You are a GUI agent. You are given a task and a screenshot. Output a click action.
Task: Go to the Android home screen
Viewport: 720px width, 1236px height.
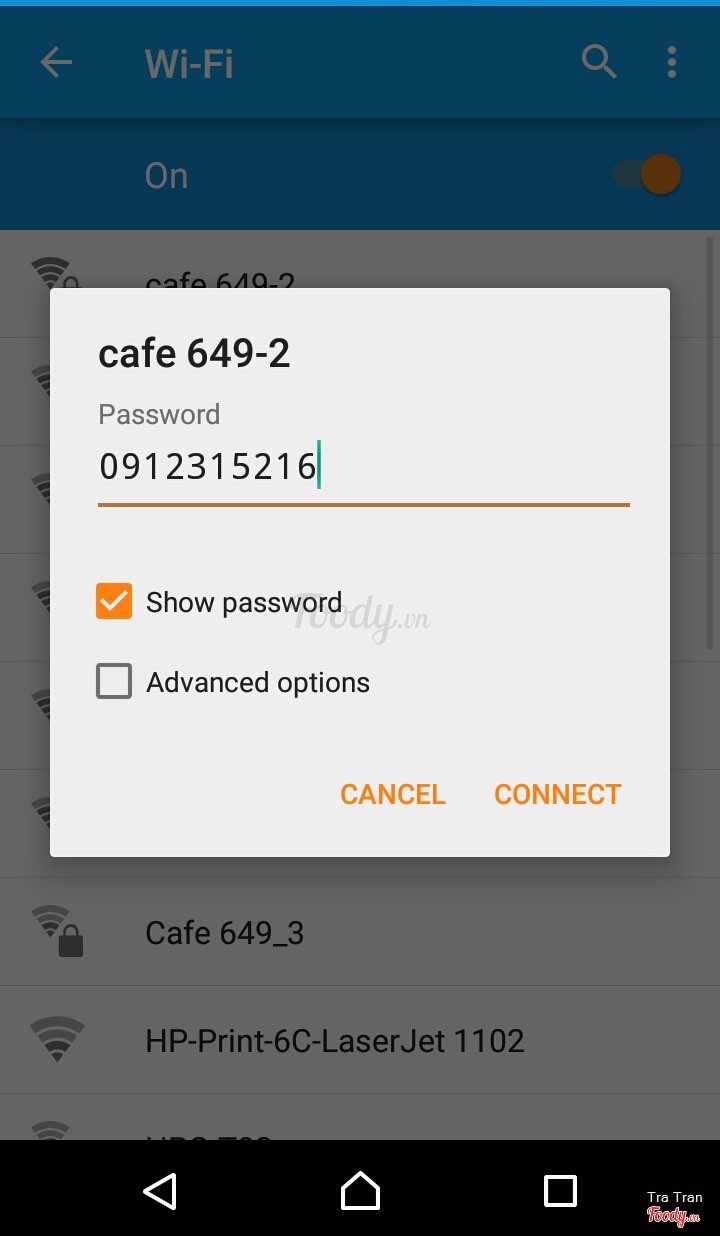[x=360, y=1190]
